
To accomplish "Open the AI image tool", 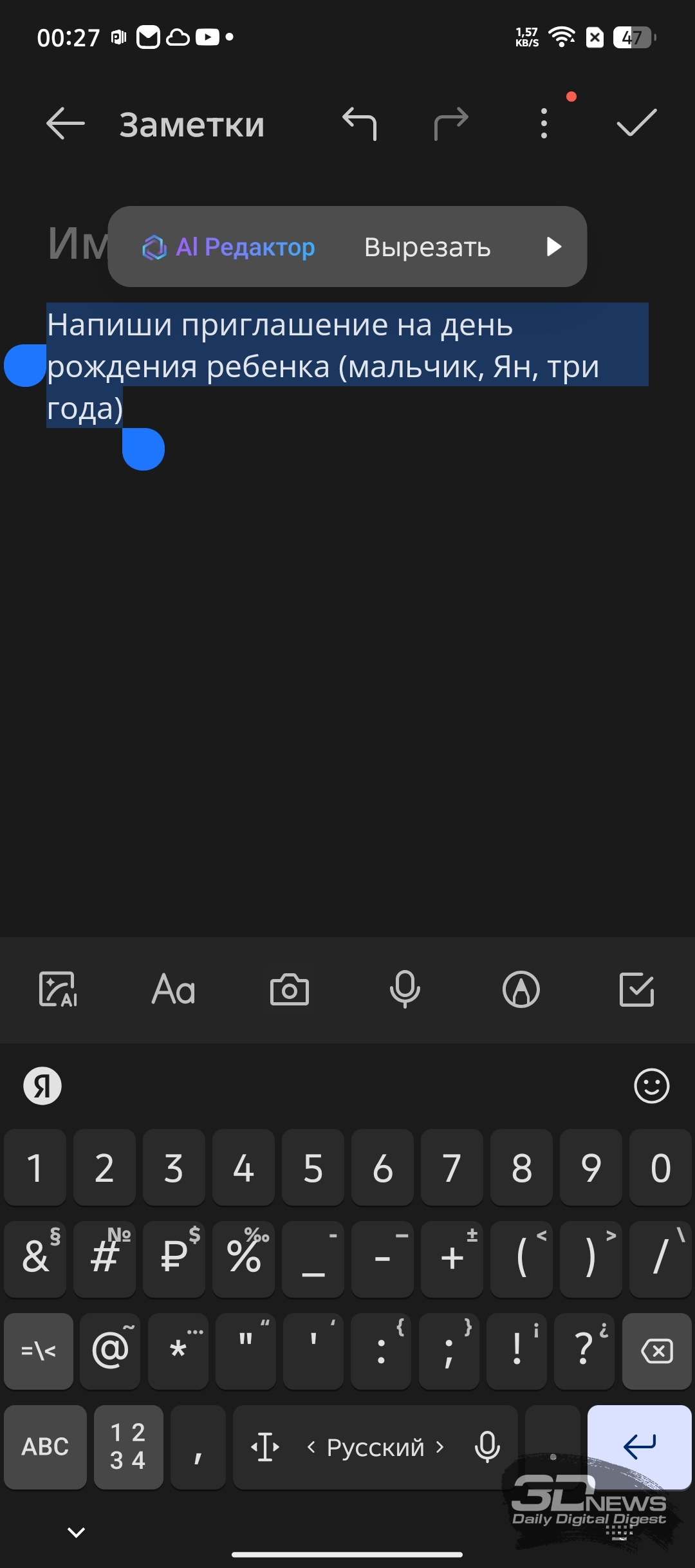I will pyautogui.click(x=58, y=989).
